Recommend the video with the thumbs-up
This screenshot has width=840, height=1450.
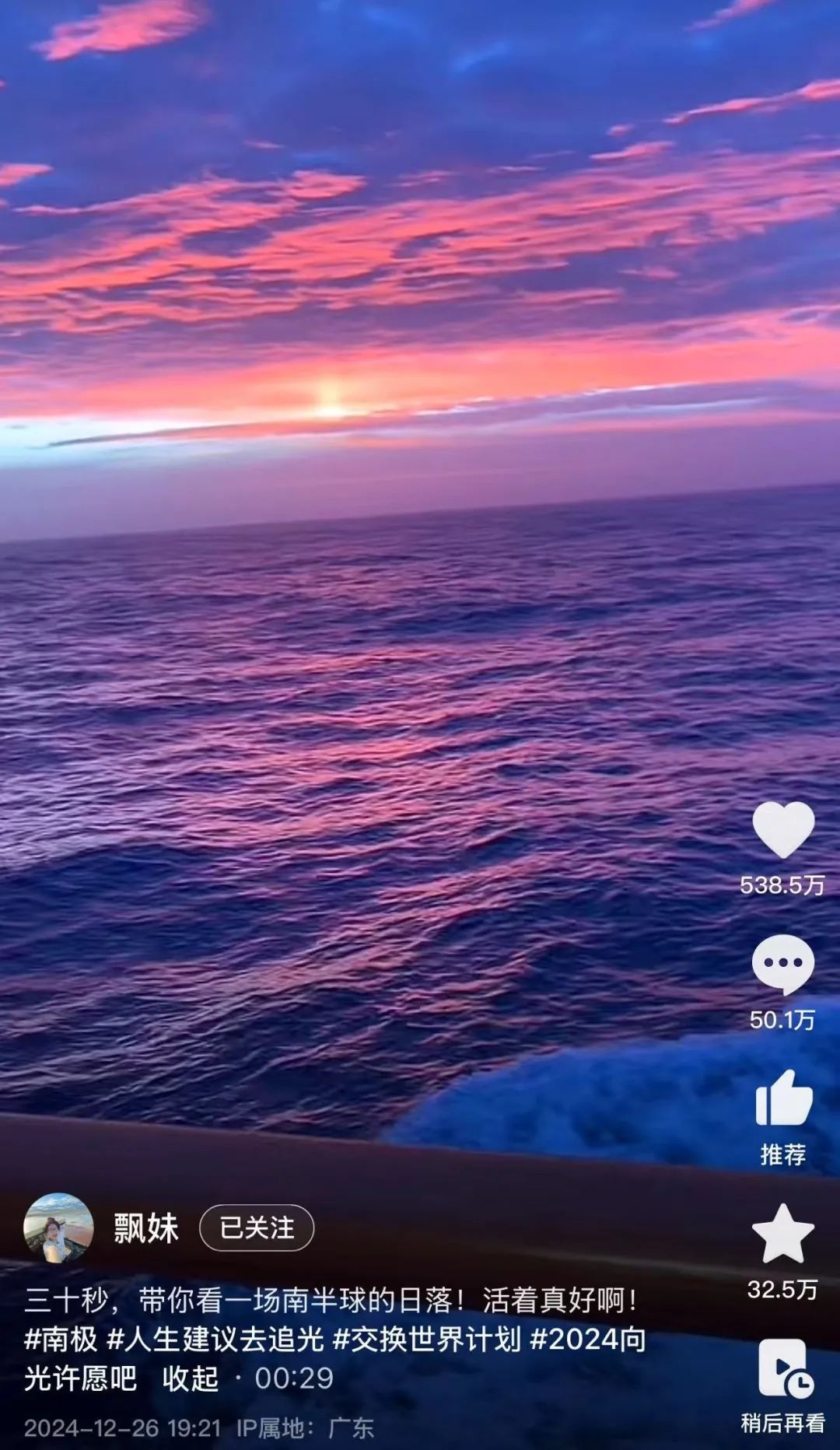pos(783,1098)
